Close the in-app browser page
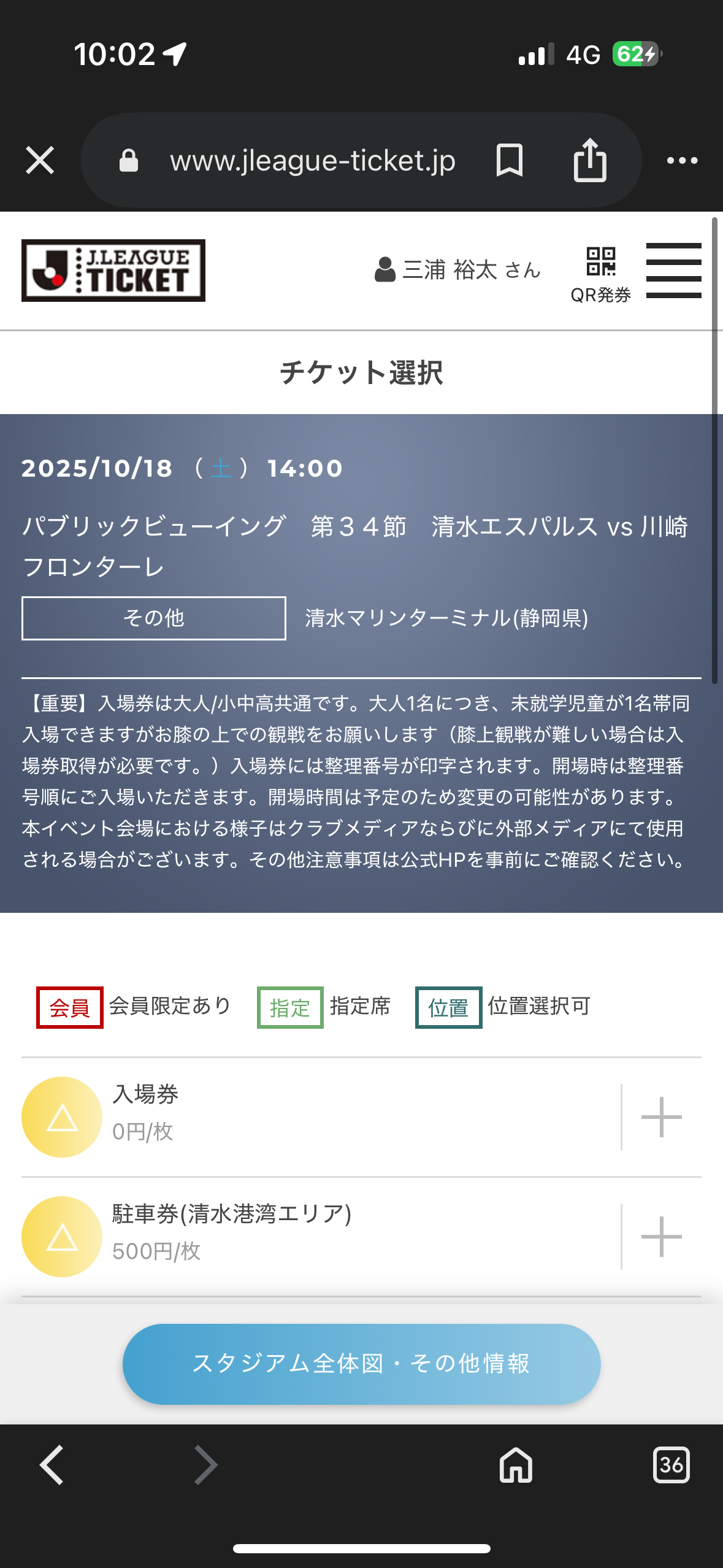The image size is (723, 1568). (x=40, y=161)
